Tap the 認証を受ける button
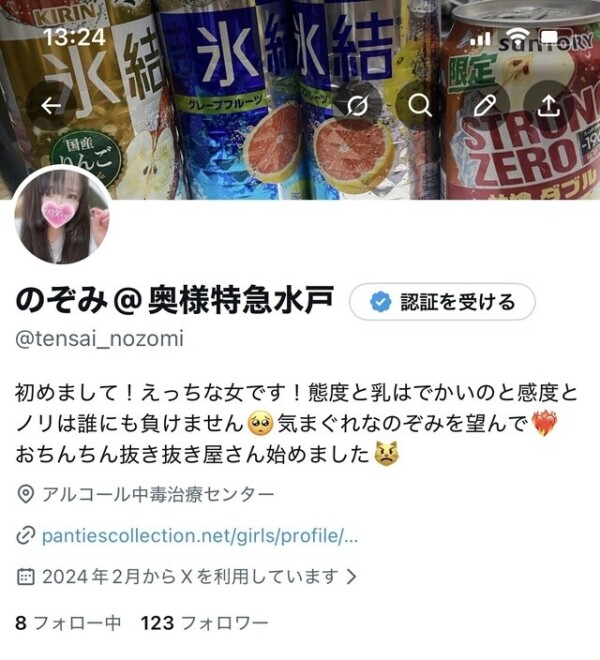This screenshot has height=660, width=600. [442, 301]
